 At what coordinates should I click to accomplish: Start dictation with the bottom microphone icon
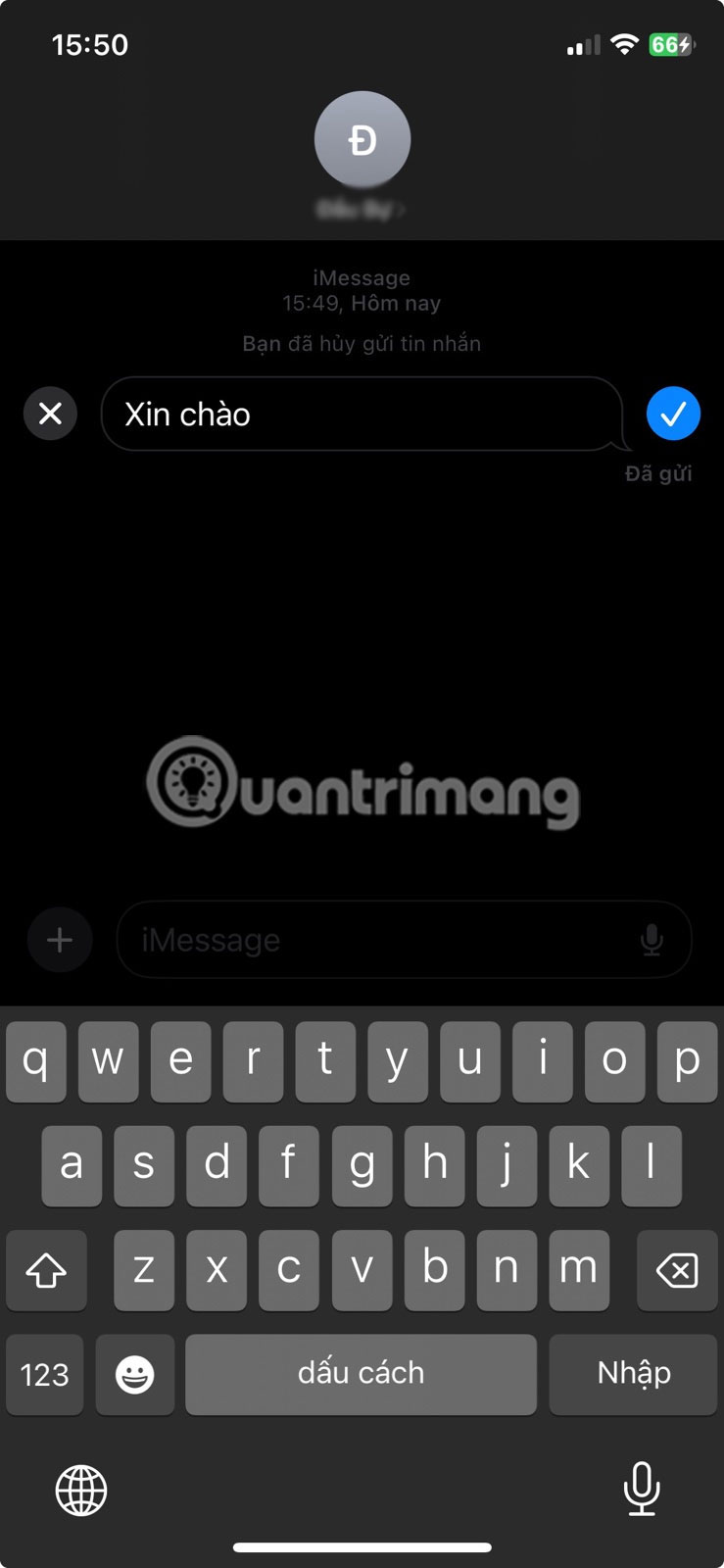click(x=642, y=1488)
